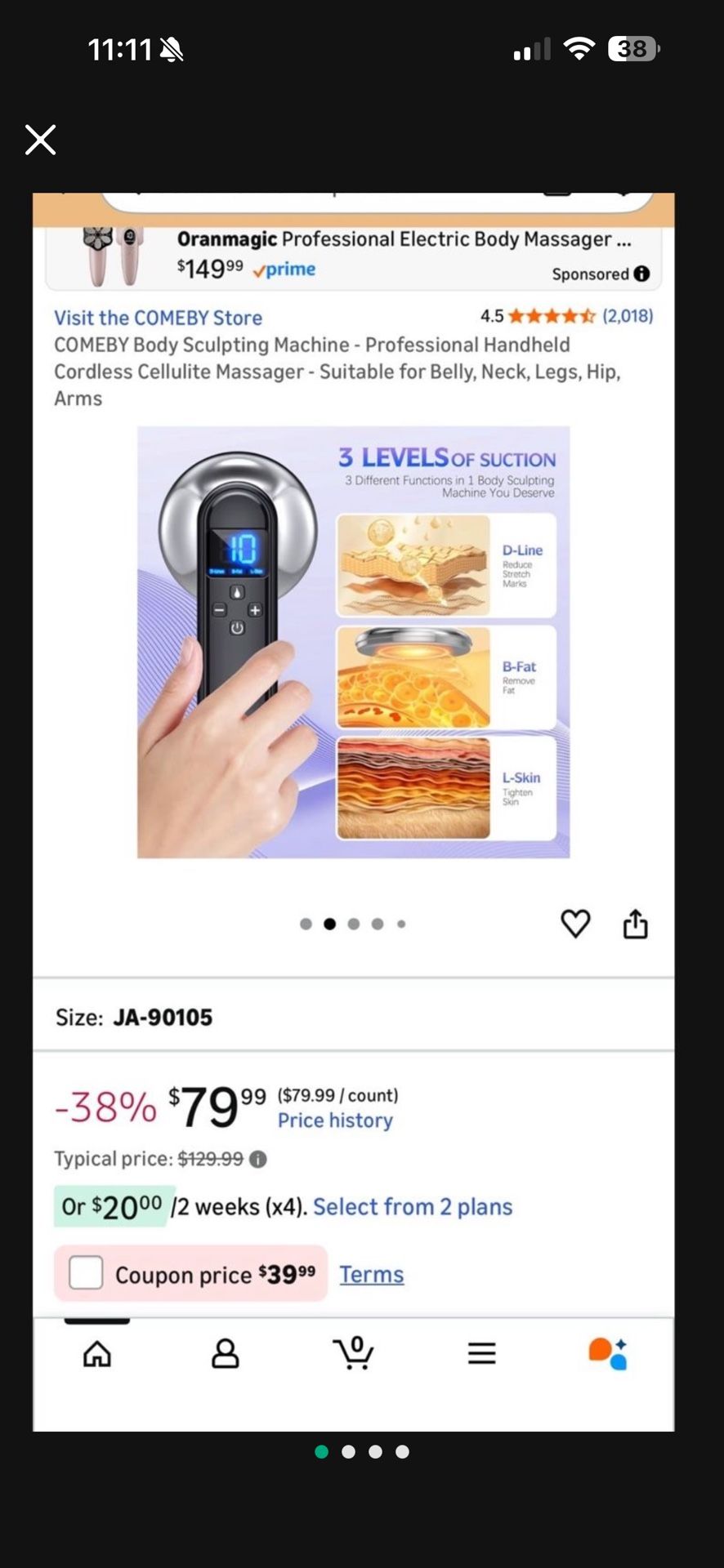Add item to wish list with heart icon
Image resolution: width=724 pixels, height=1568 pixels.
pyautogui.click(x=575, y=924)
